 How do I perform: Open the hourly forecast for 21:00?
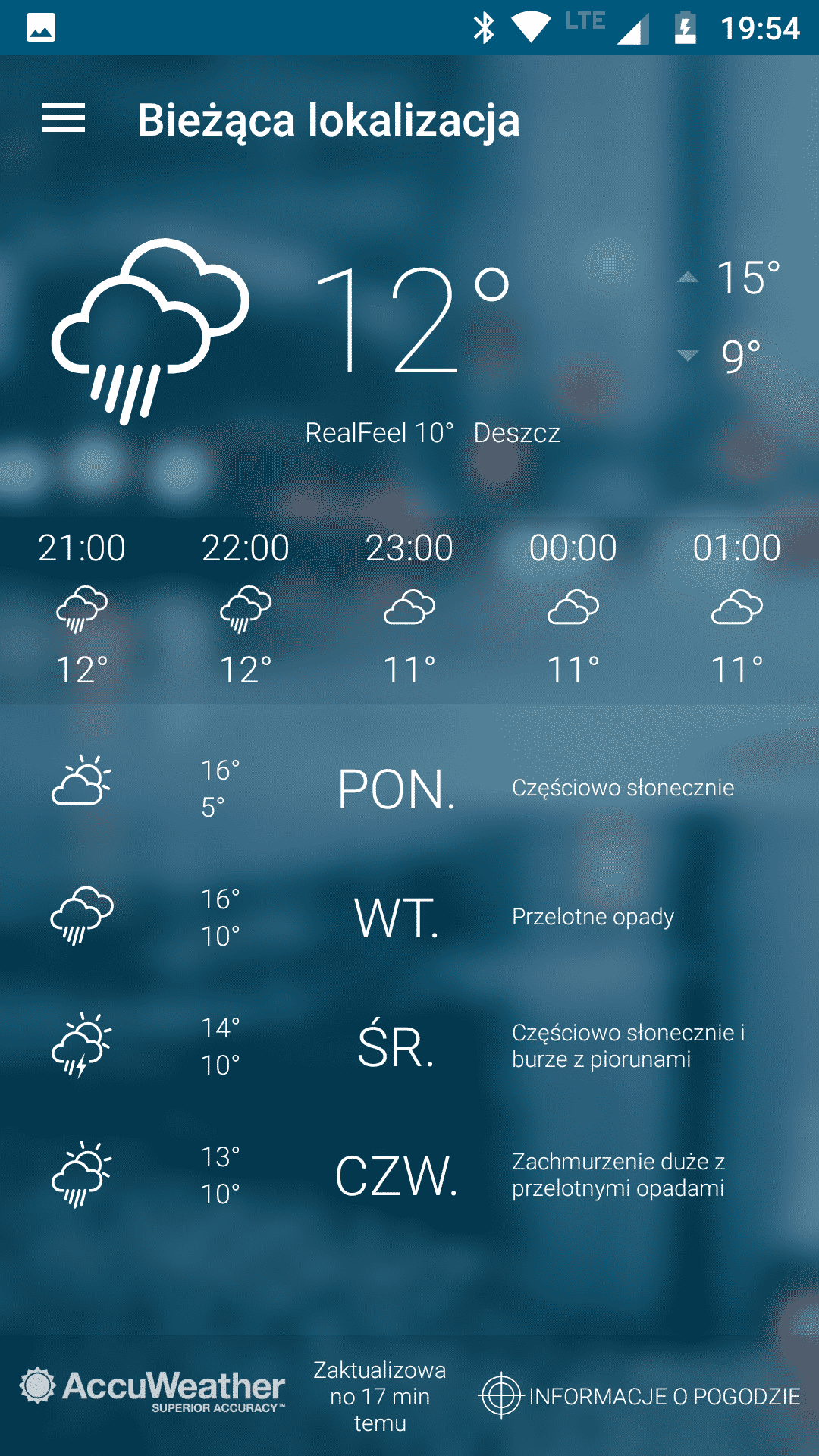coord(82,609)
